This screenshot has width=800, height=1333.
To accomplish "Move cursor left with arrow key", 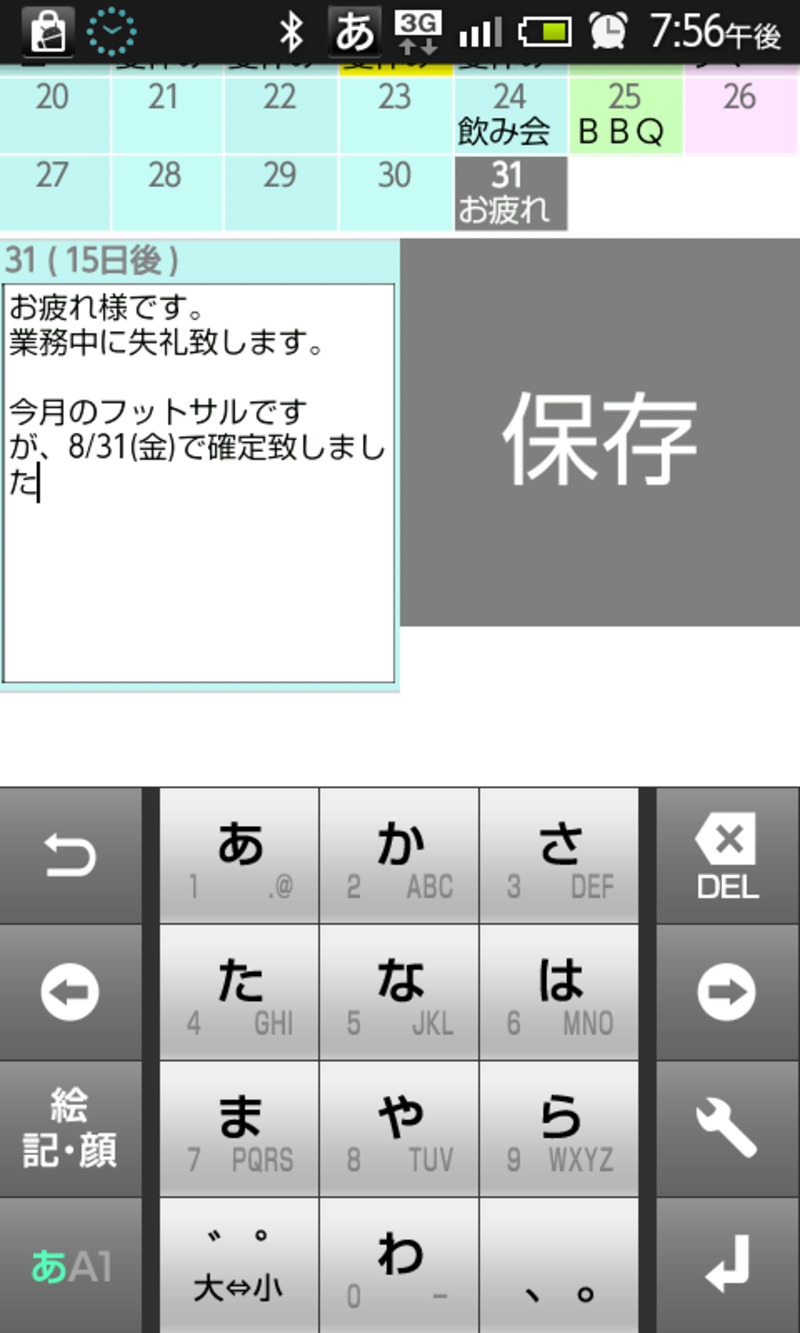I will (70, 992).
